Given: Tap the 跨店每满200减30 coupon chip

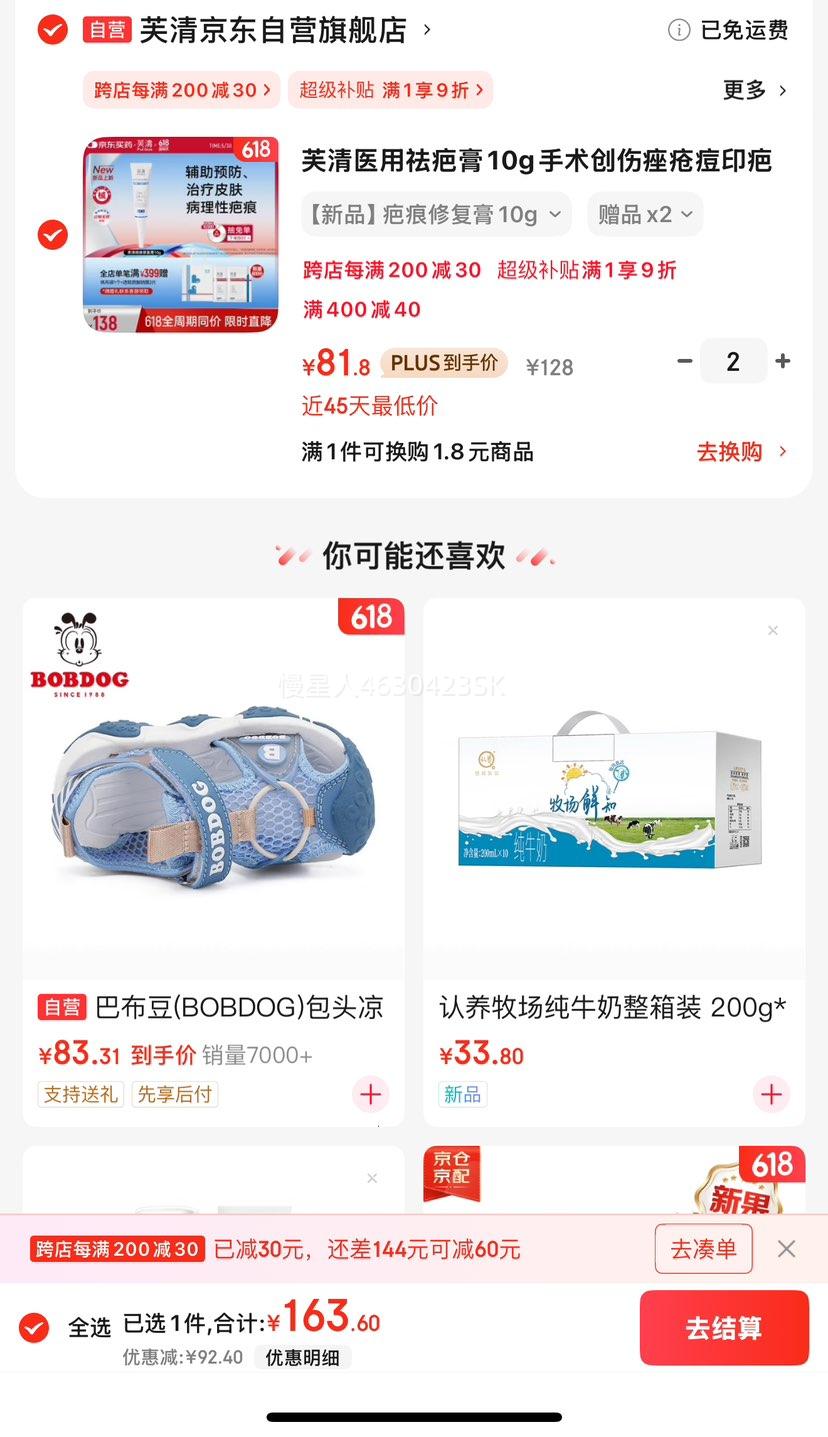Looking at the screenshot, I should point(182,90).
